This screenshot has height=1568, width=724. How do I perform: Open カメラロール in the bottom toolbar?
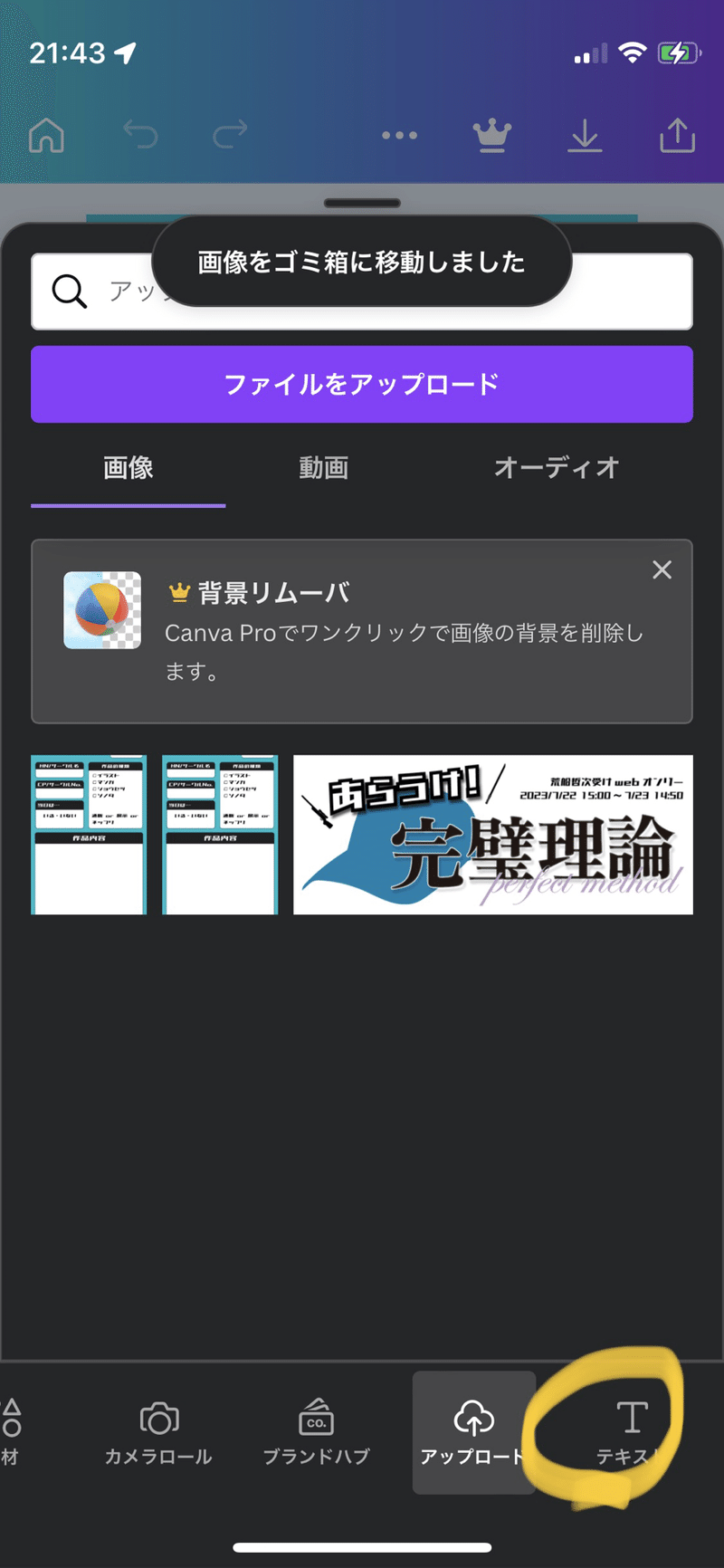coord(158,1433)
